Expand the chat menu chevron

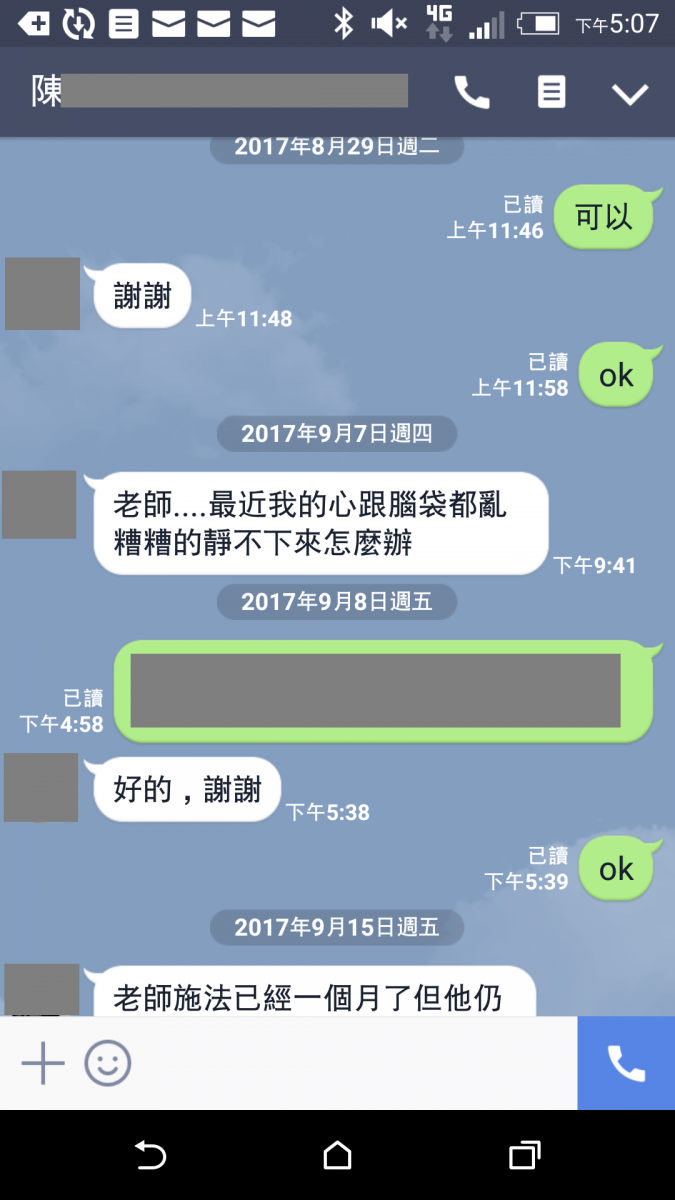[x=630, y=94]
